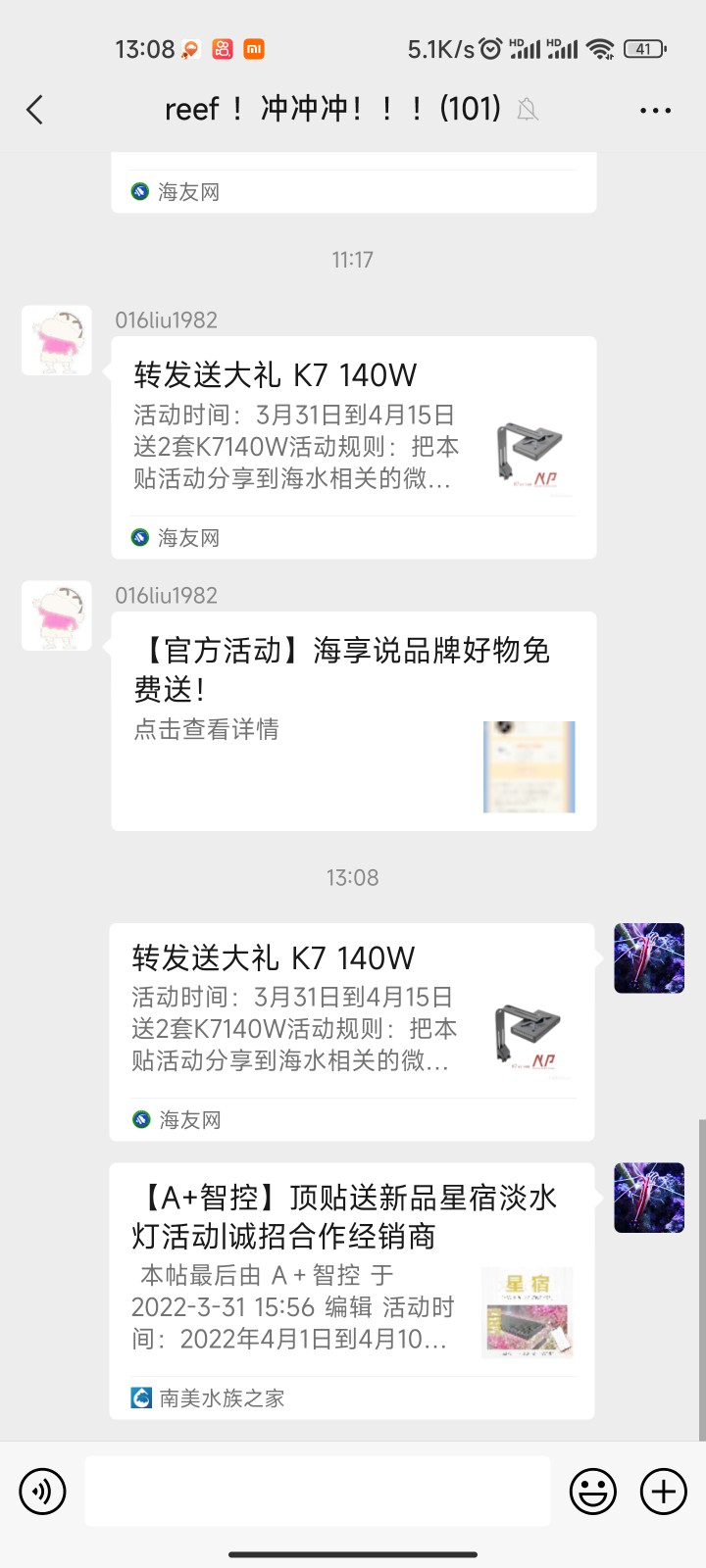Viewport: 706px width, 1568px height.
Task: Switch to voice message input
Action: 42,1492
